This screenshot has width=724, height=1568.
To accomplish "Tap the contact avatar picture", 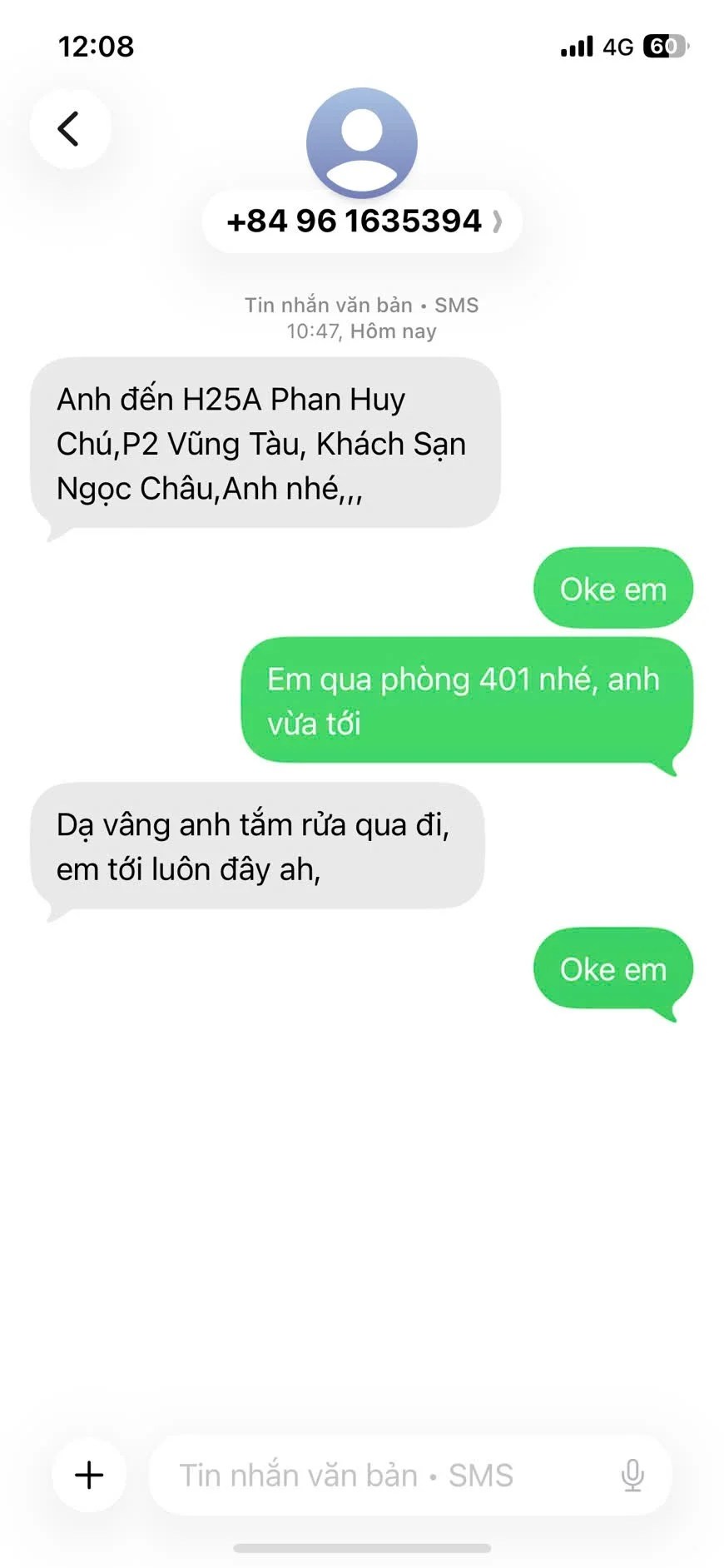I will click(x=362, y=142).
